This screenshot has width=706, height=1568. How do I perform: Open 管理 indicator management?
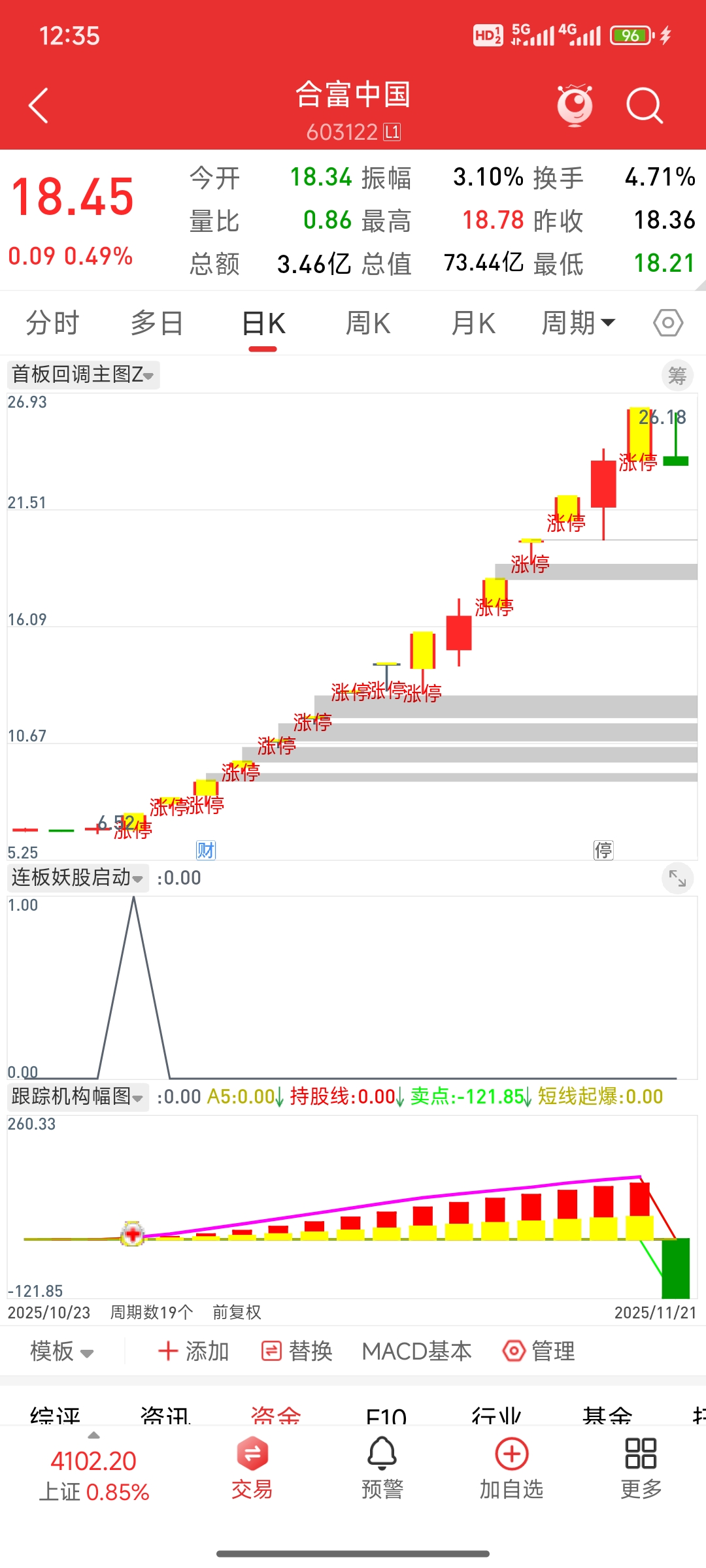pos(539,1351)
